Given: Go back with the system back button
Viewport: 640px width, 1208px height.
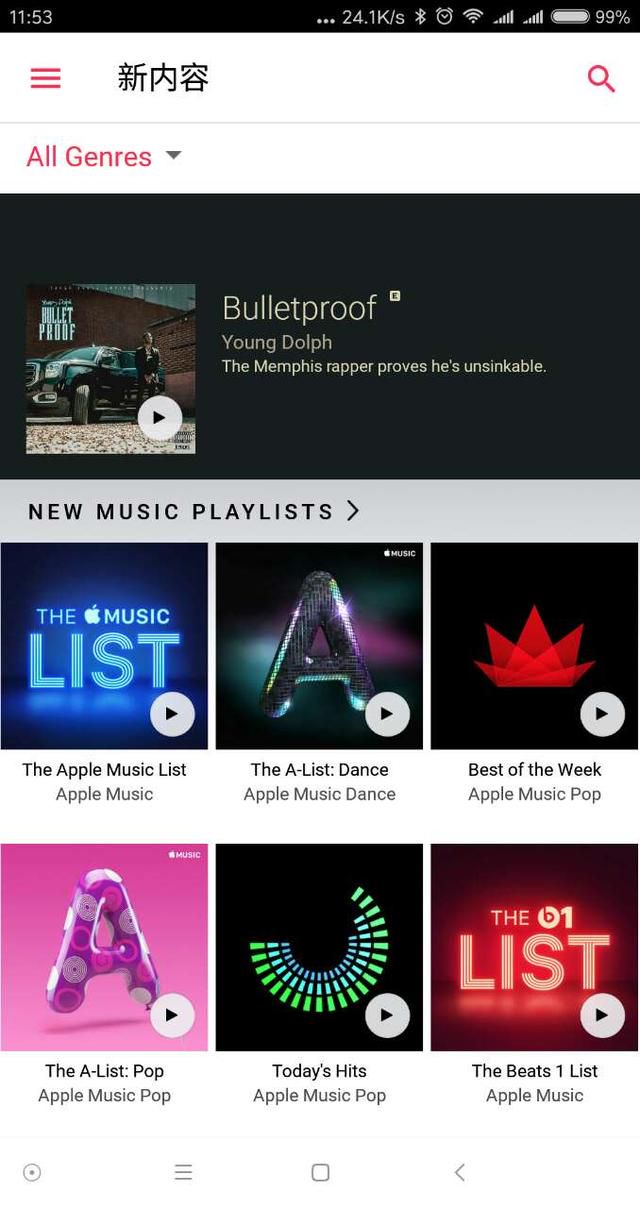Looking at the screenshot, I should click(459, 1172).
